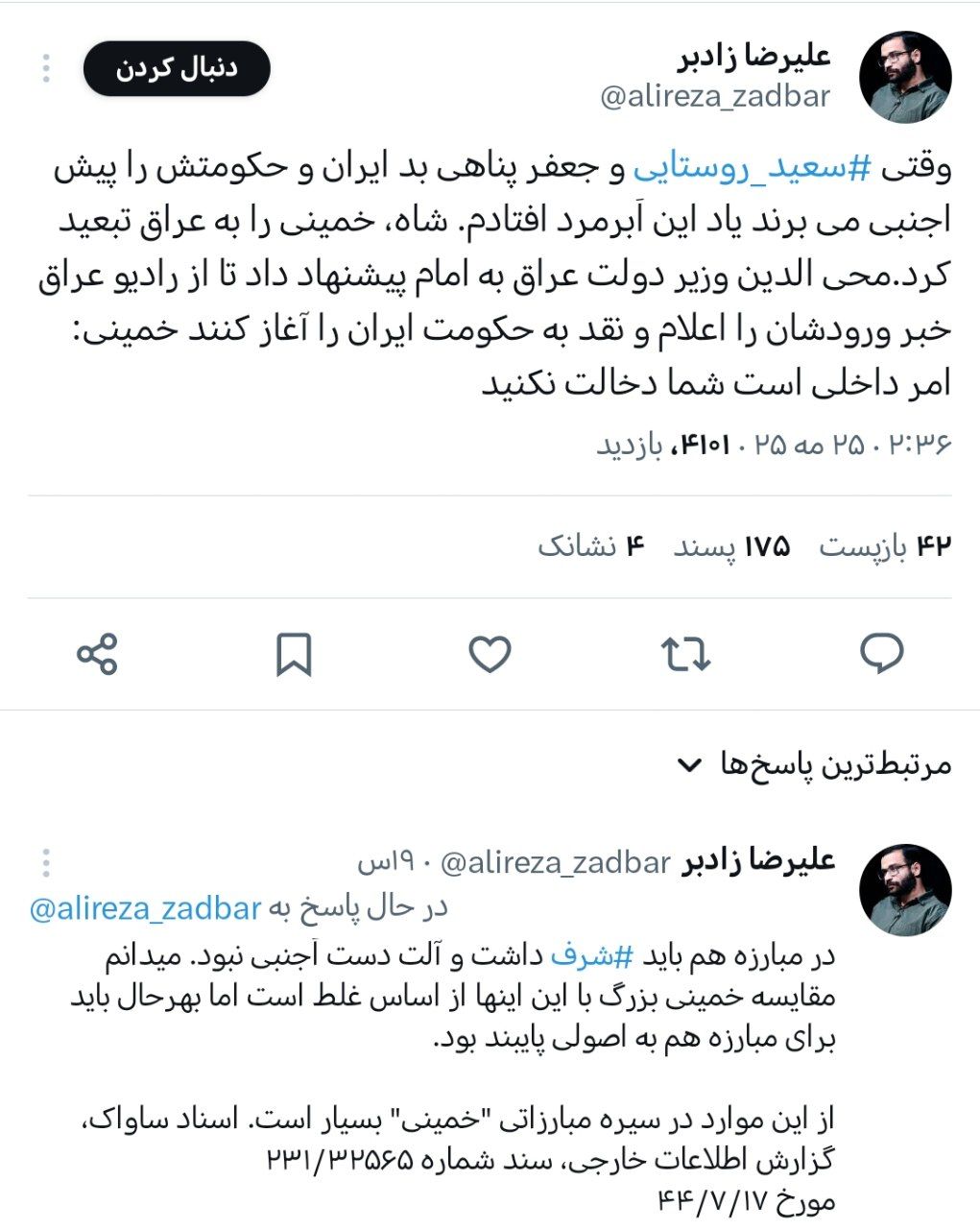Tap the follow button (دنبال کردن)

click(177, 69)
